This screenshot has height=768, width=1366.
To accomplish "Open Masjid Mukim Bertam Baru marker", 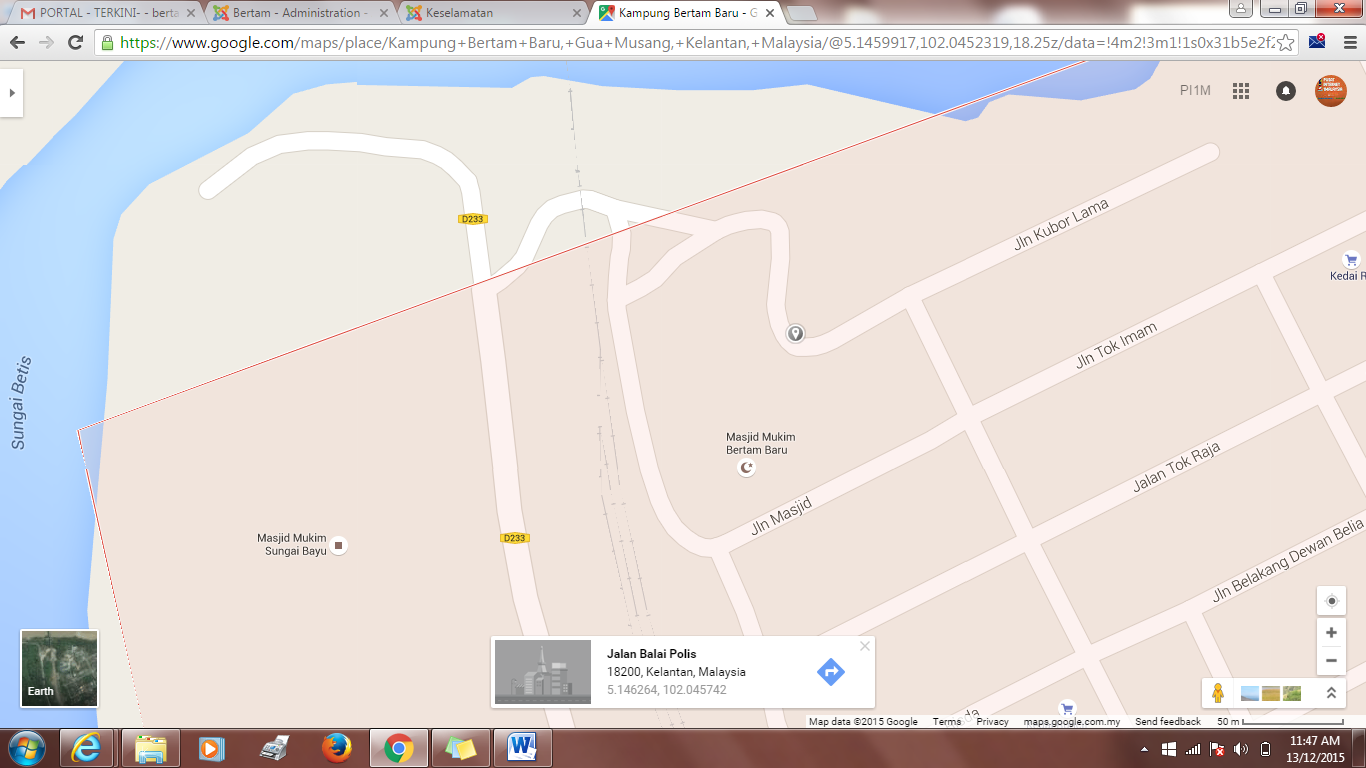I will coord(746,468).
